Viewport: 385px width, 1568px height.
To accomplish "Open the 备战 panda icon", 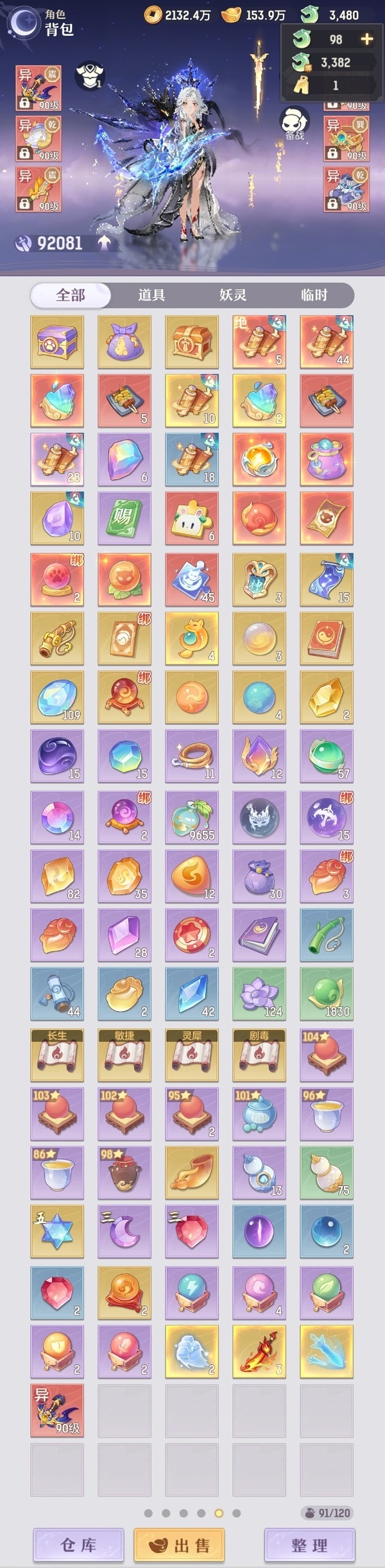I will (295, 123).
